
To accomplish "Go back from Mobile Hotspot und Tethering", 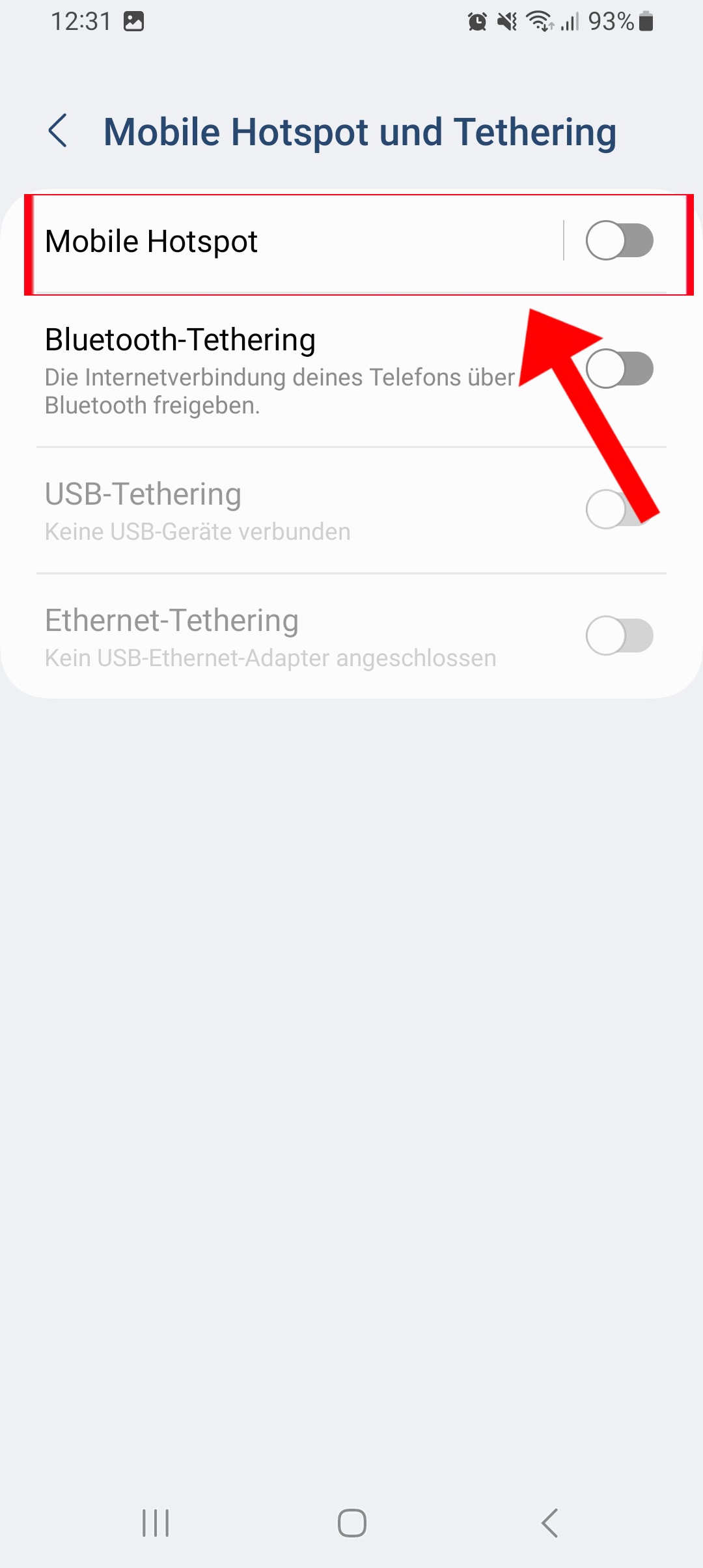I will click(58, 131).
